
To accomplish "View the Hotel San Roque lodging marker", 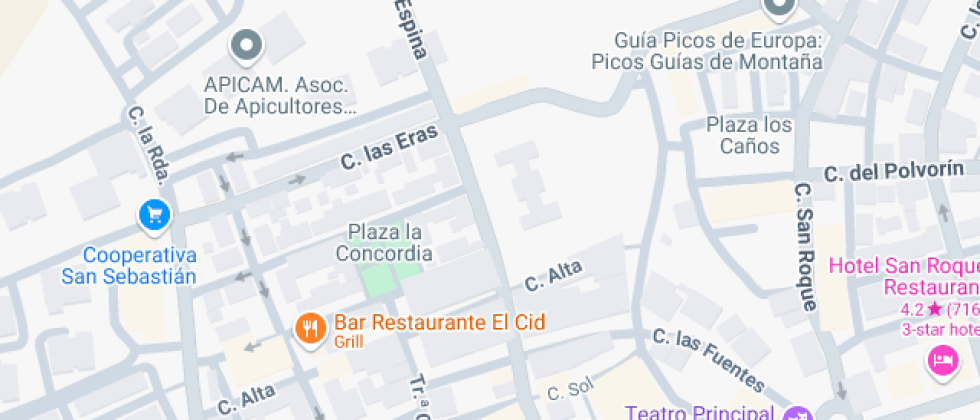I will point(941,359).
